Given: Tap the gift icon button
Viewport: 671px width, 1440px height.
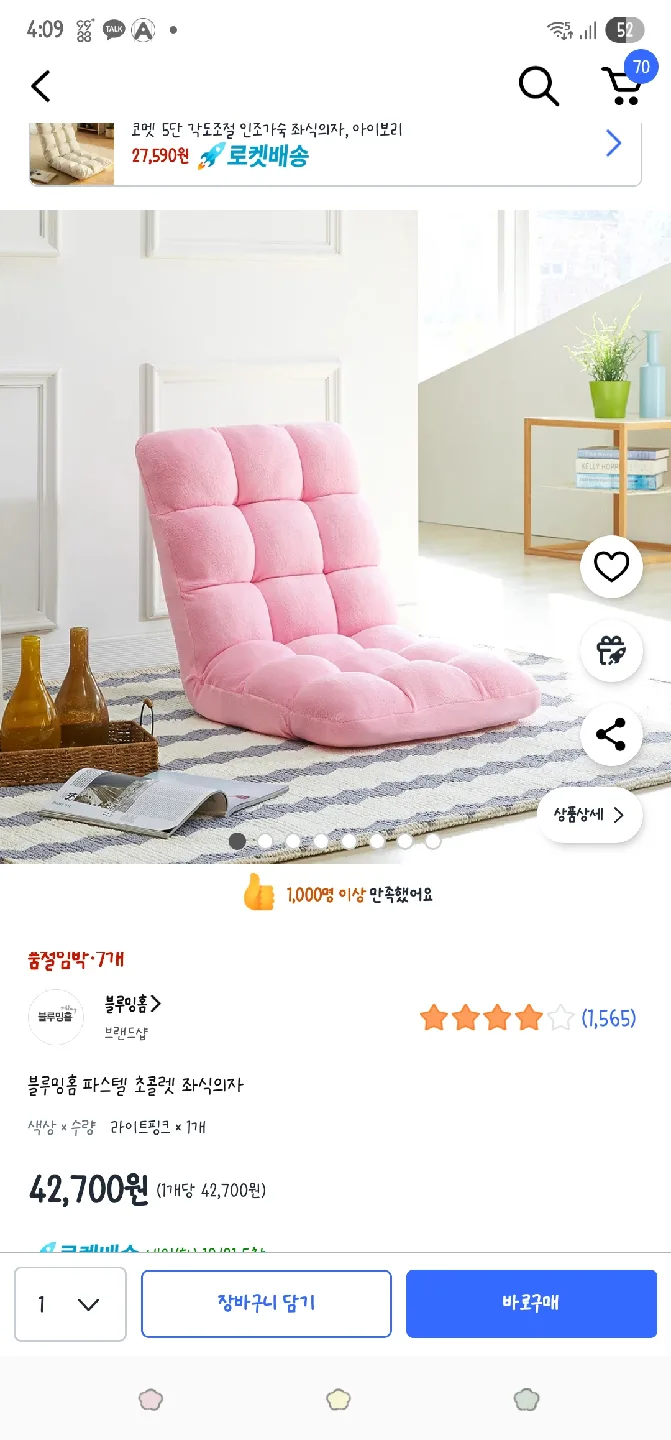Looking at the screenshot, I should (x=611, y=651).
